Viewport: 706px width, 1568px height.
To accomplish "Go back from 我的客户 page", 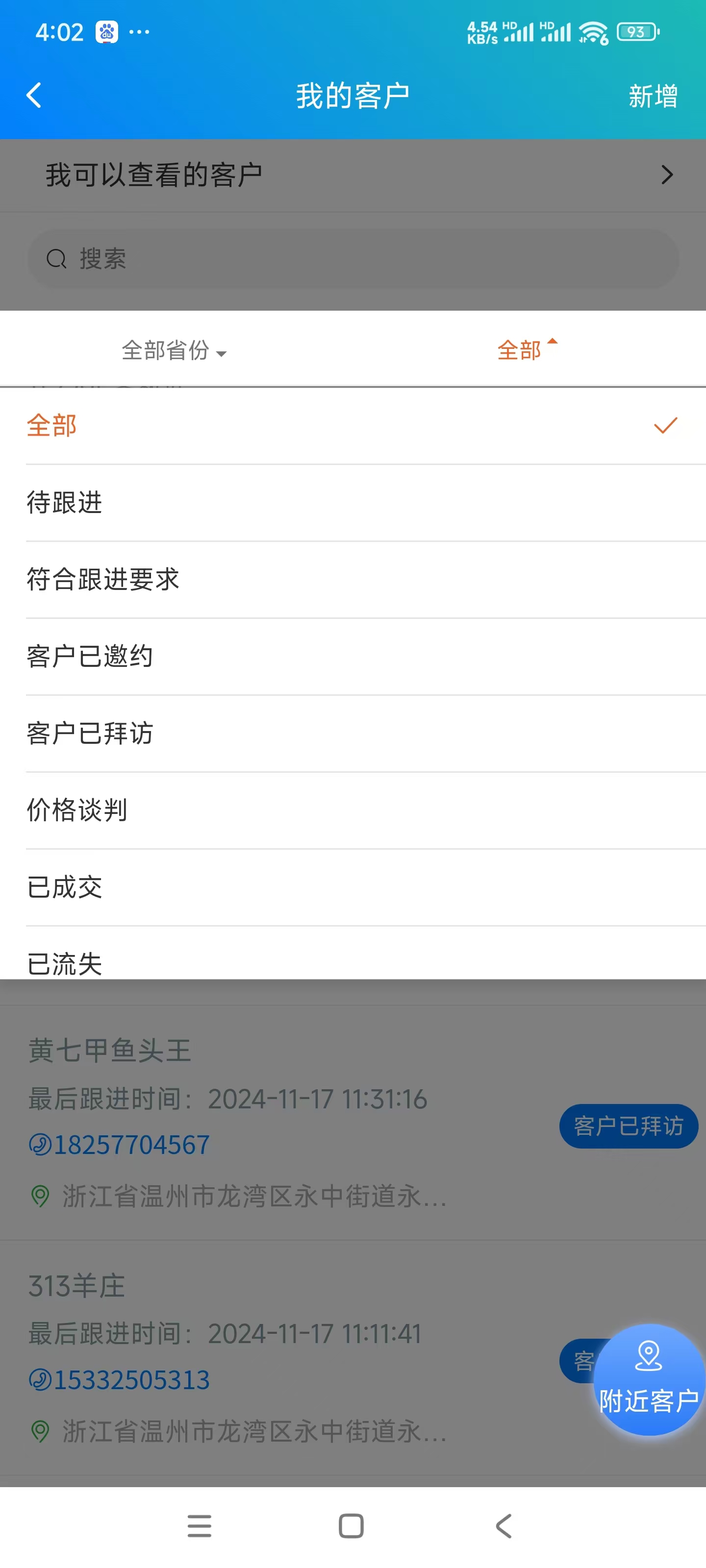I will pyautogui.click(x=34, y=96).
